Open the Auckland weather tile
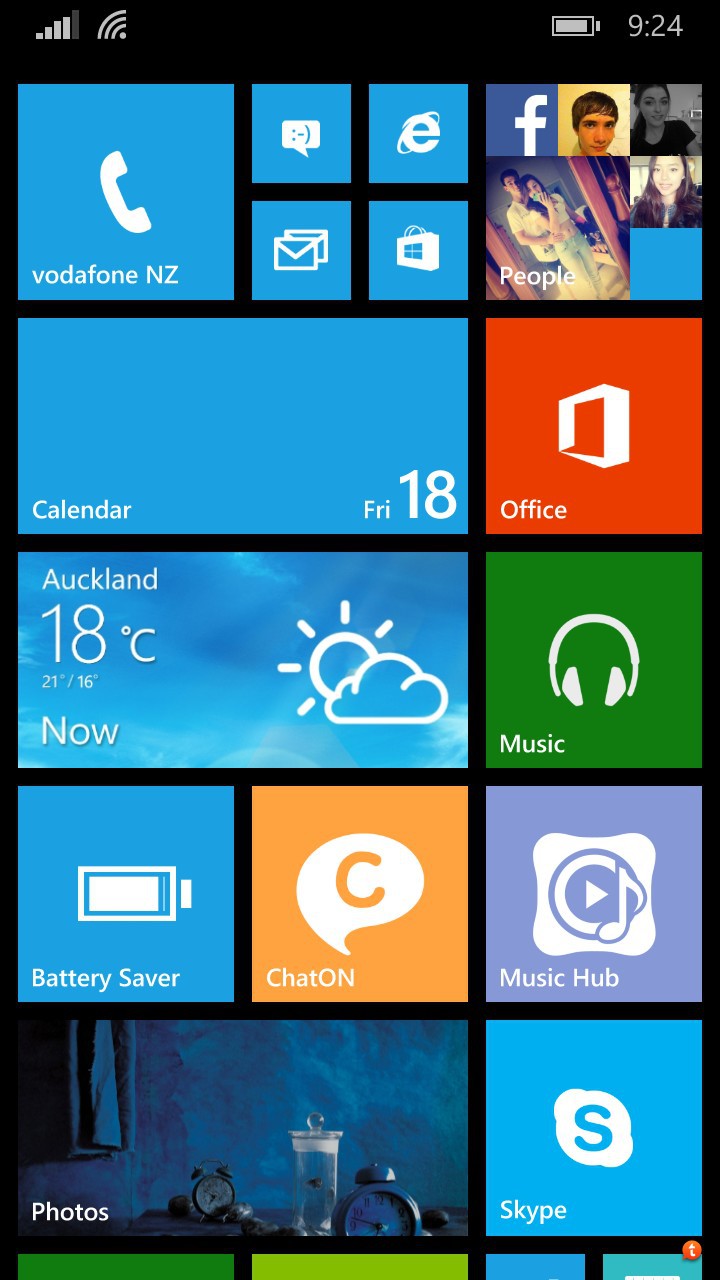The image size is (720, 1280). (x=243, y=660)
